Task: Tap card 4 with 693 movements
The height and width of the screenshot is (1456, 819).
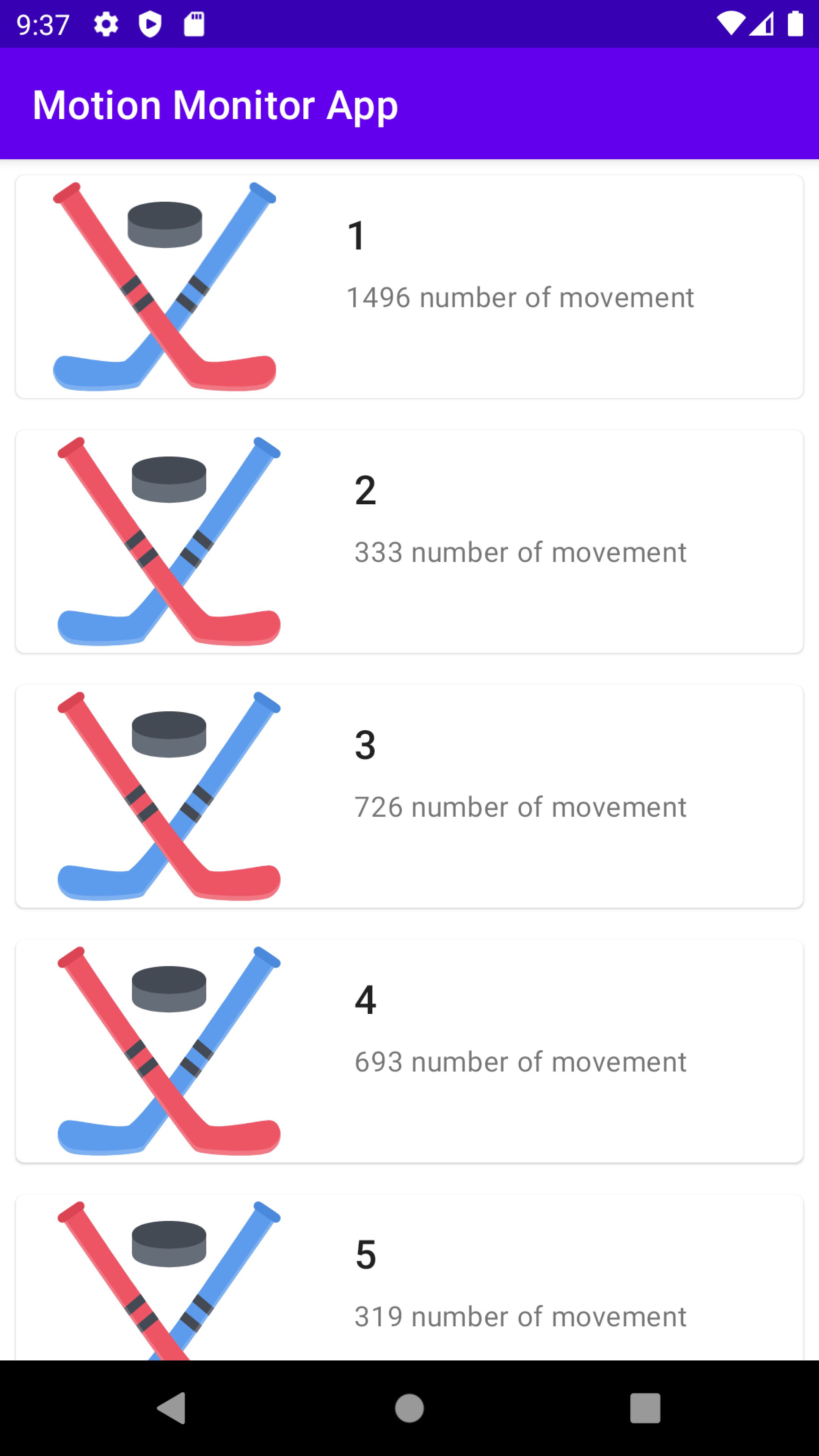Action: (x=409, y=1051)
